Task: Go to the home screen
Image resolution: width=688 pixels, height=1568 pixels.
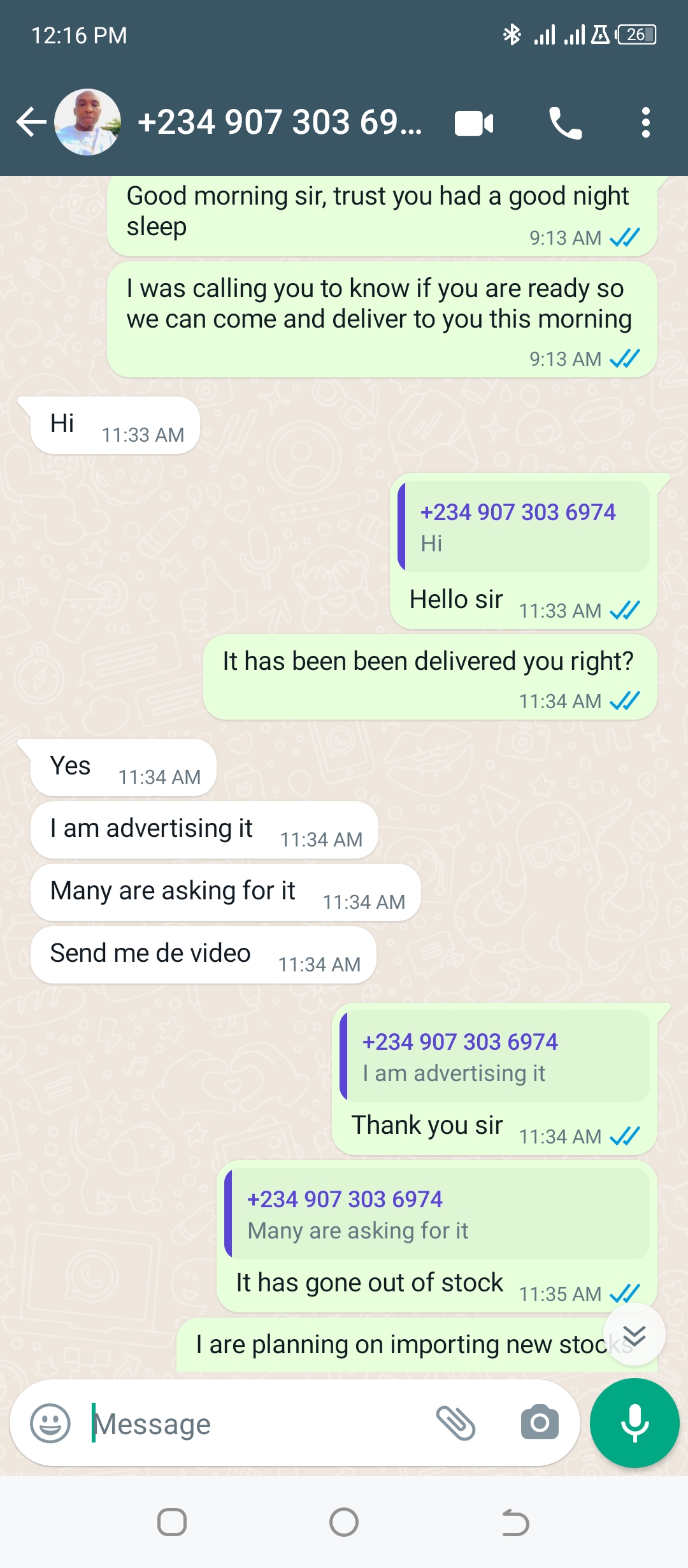Action: pos(344,1523)
